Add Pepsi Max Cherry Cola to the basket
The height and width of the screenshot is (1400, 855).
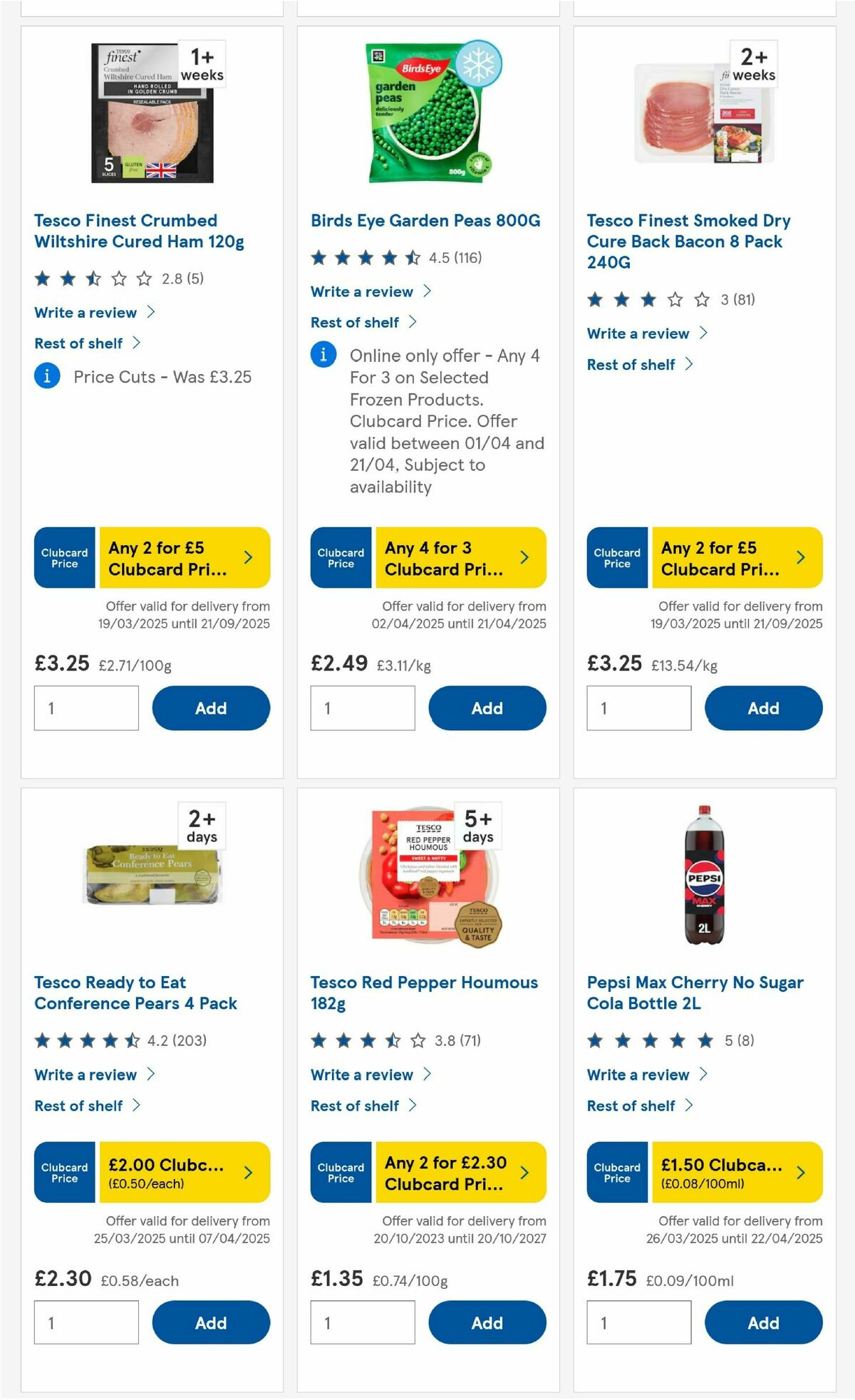click(x=763, y=1322)
